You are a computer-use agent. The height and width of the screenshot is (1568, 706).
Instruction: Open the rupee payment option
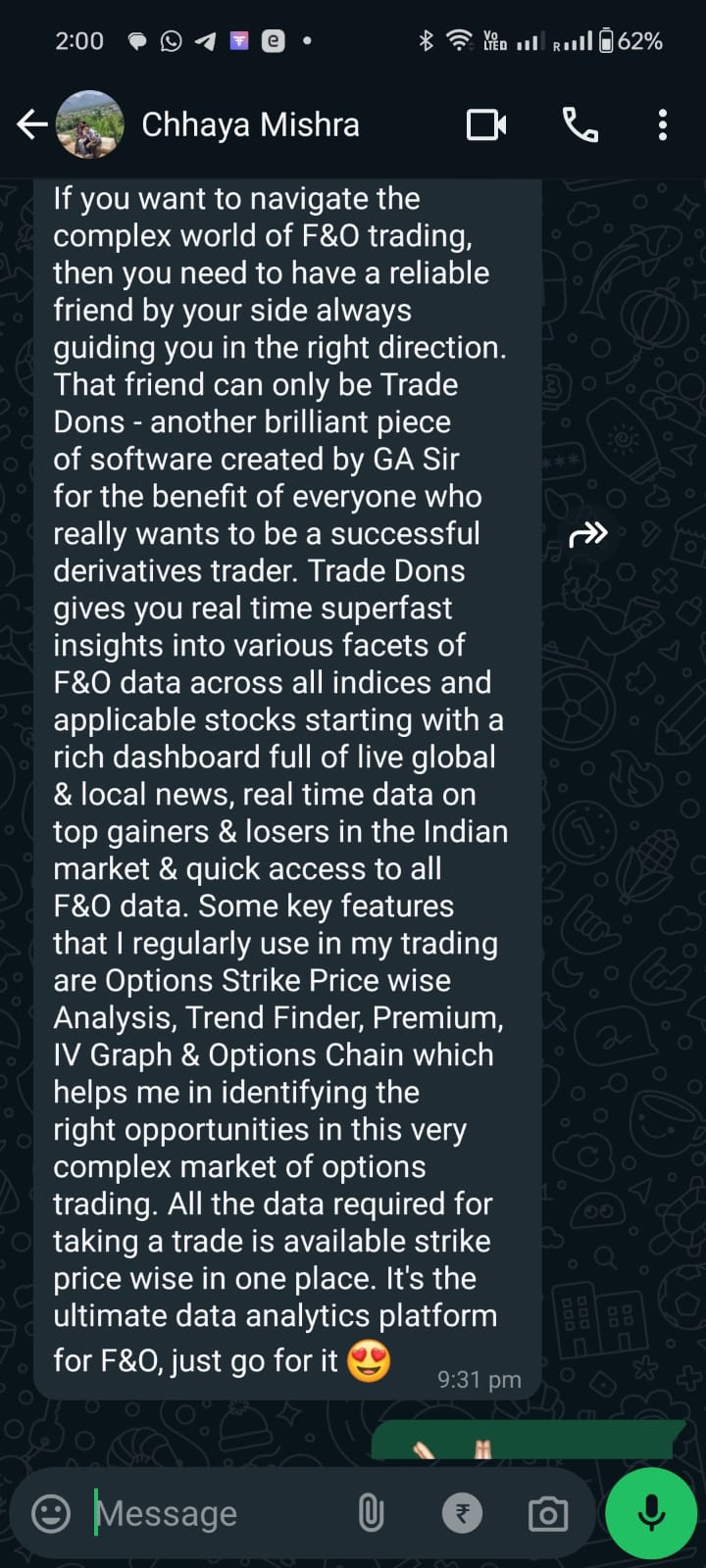[x=462, y=1514]
